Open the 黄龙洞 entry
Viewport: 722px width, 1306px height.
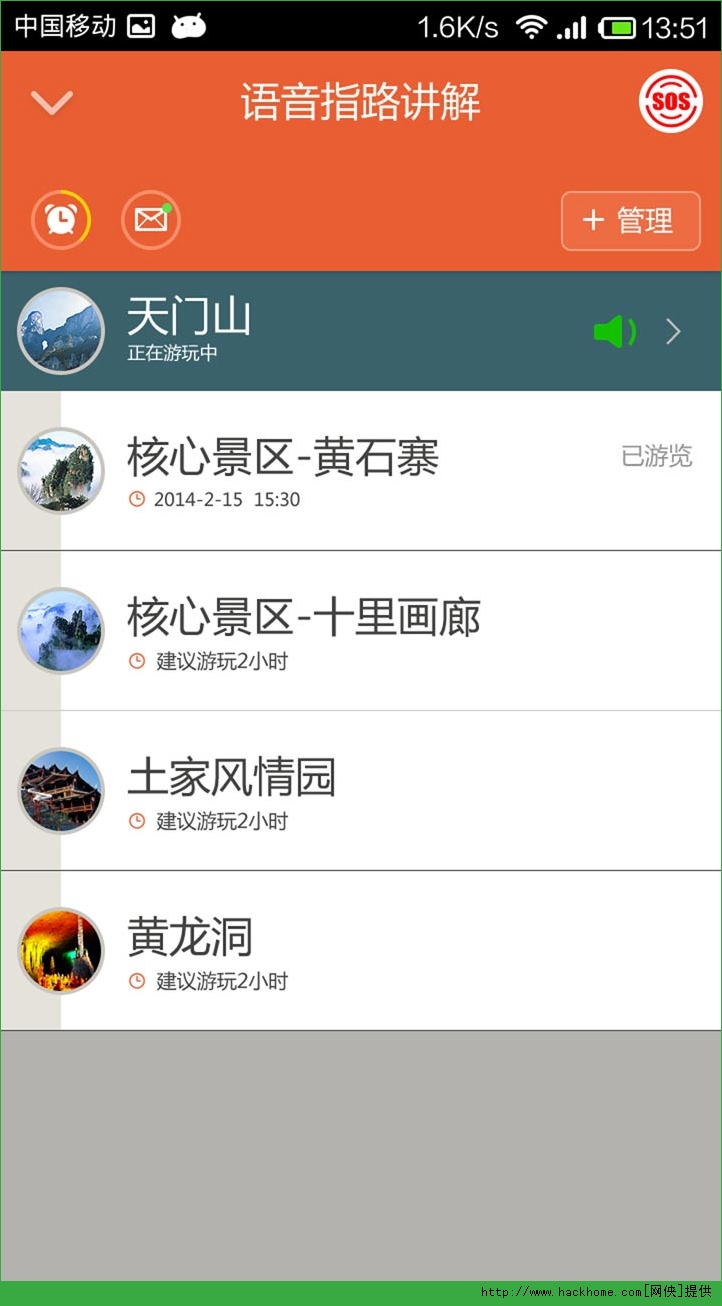click(360, 950)
